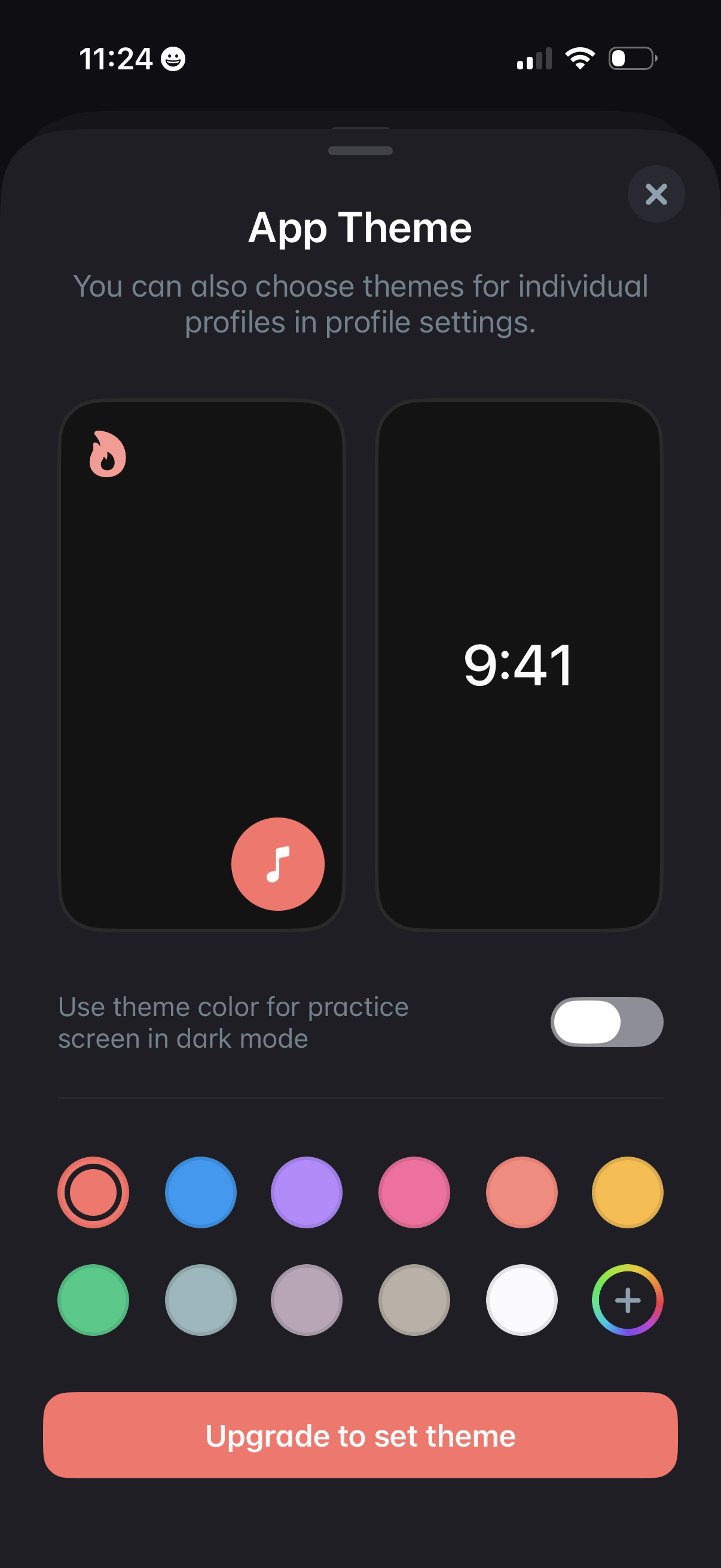Open the custom color picker with the plus icon

pyautogui.click(x=628, y=1299)
